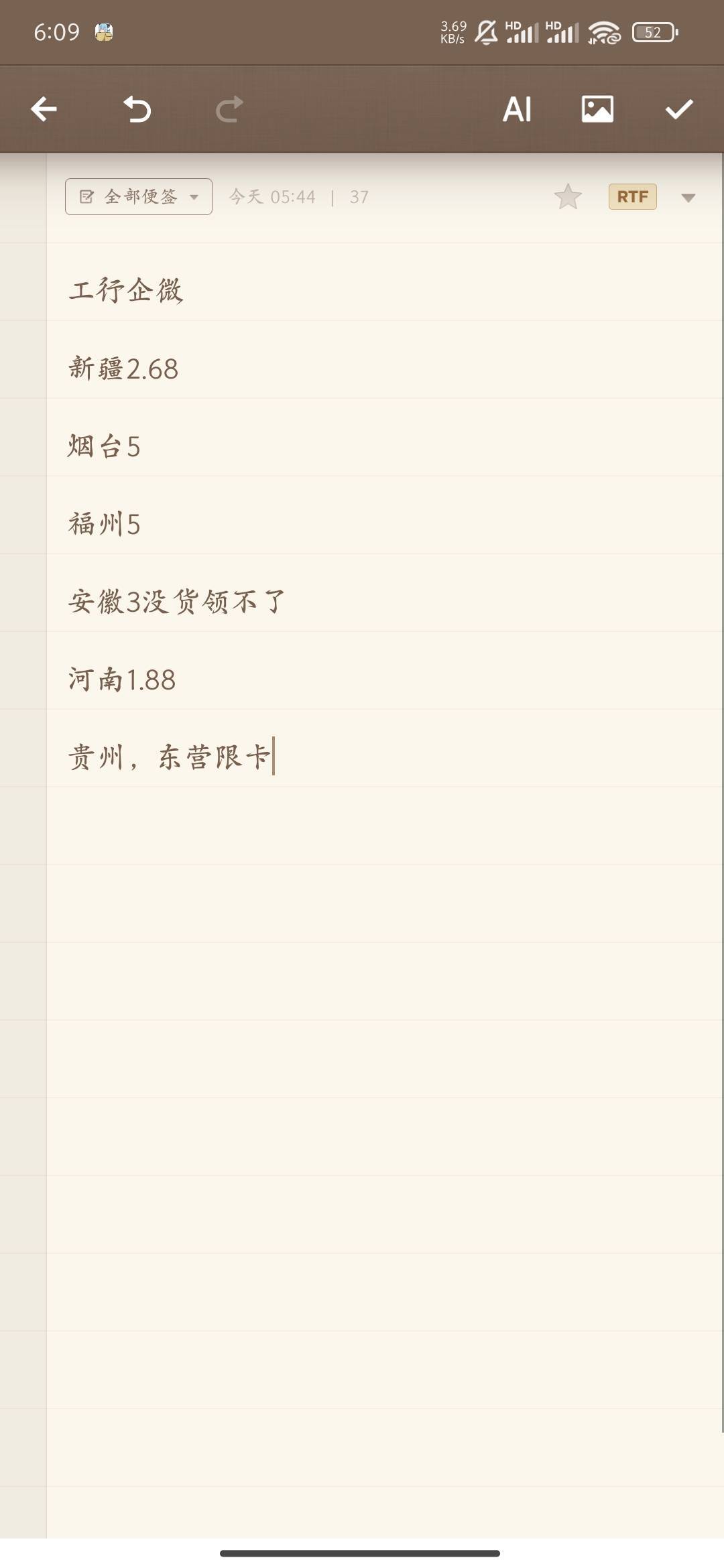Open the 全部便签 folder dropdown
Image resolution: width=724 pixels, height=1568 pixels.
point(139,196)
